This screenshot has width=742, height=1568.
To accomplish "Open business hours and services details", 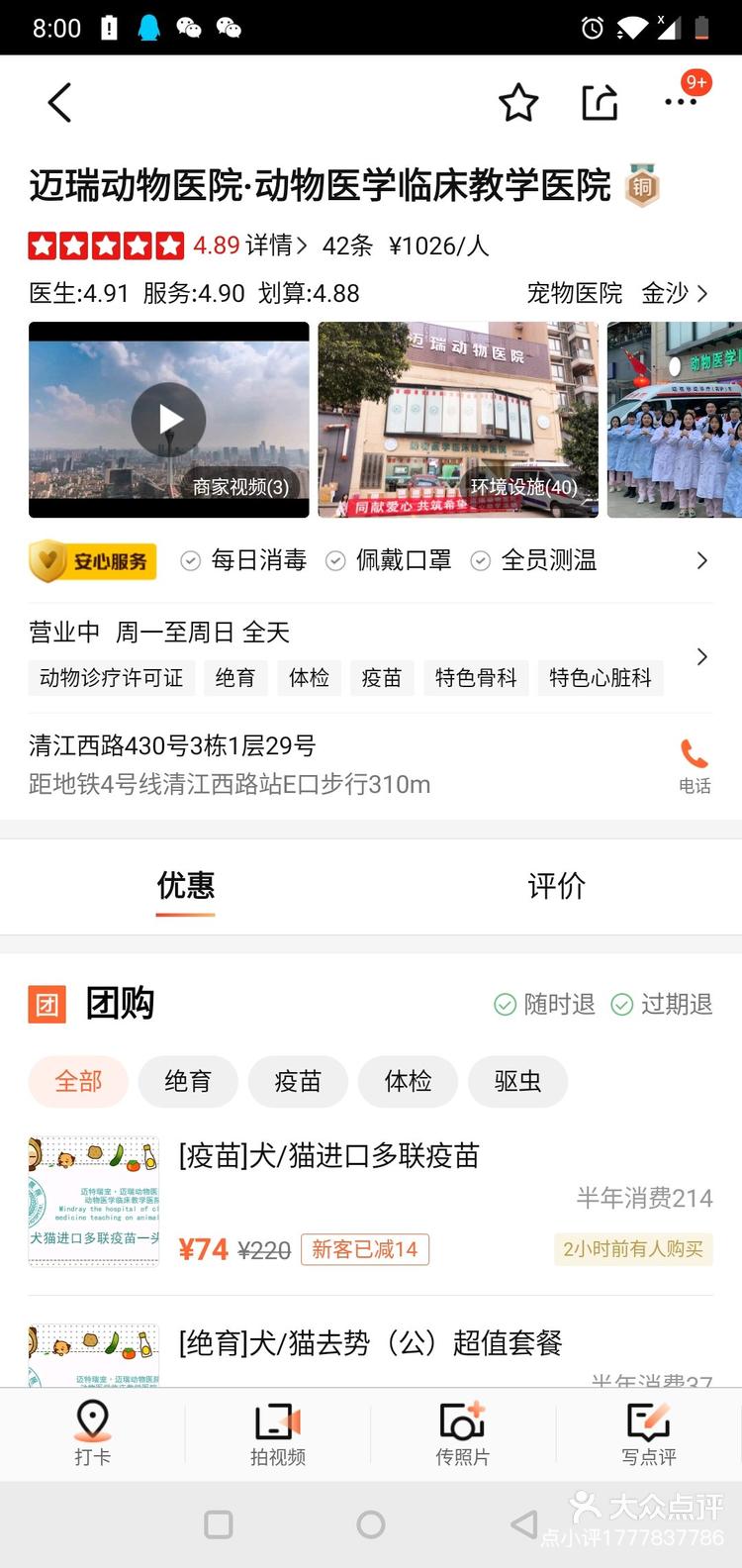I will (701, 656).
